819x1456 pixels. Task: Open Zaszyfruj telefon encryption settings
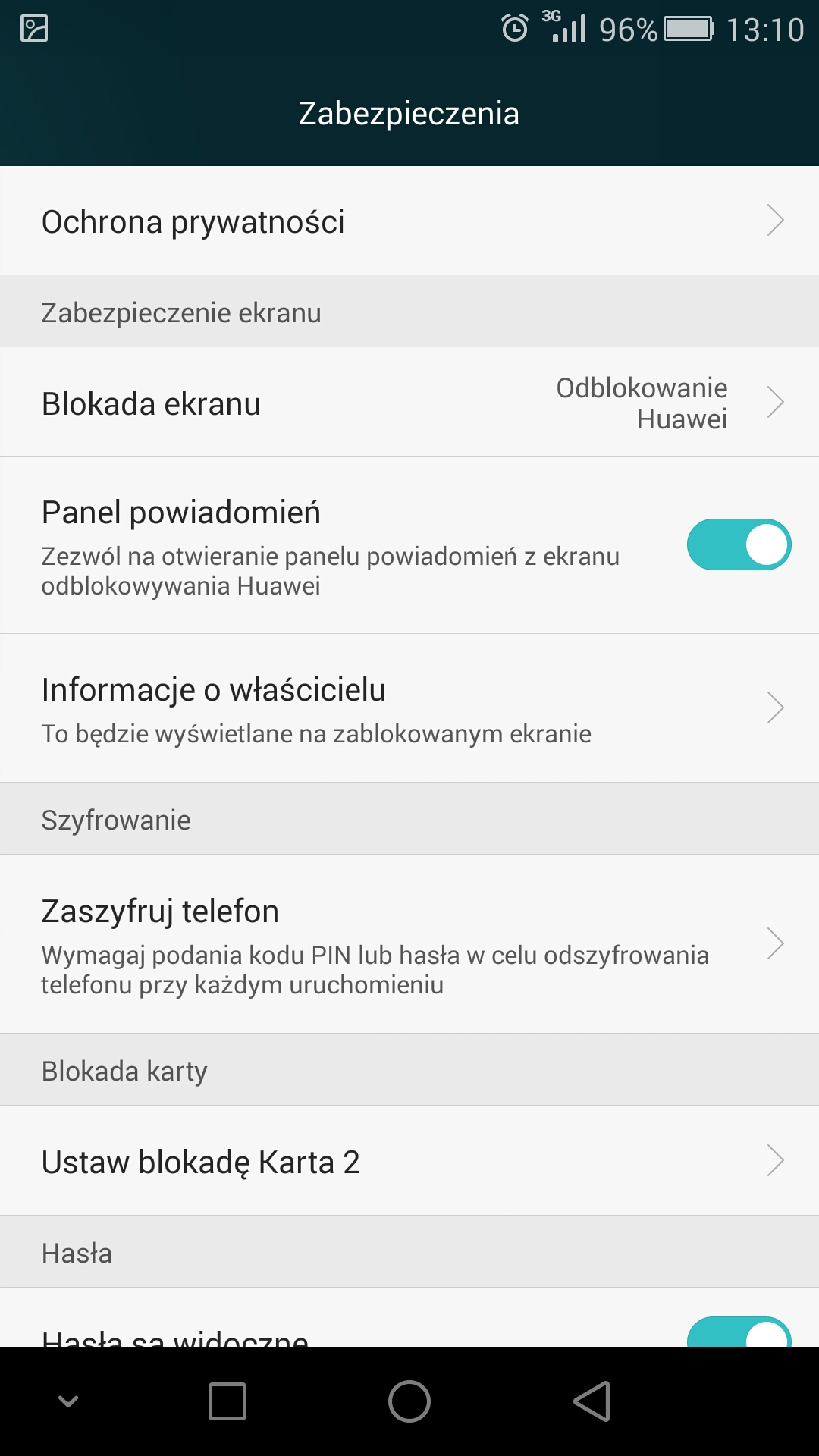click(x=409, y=944)
